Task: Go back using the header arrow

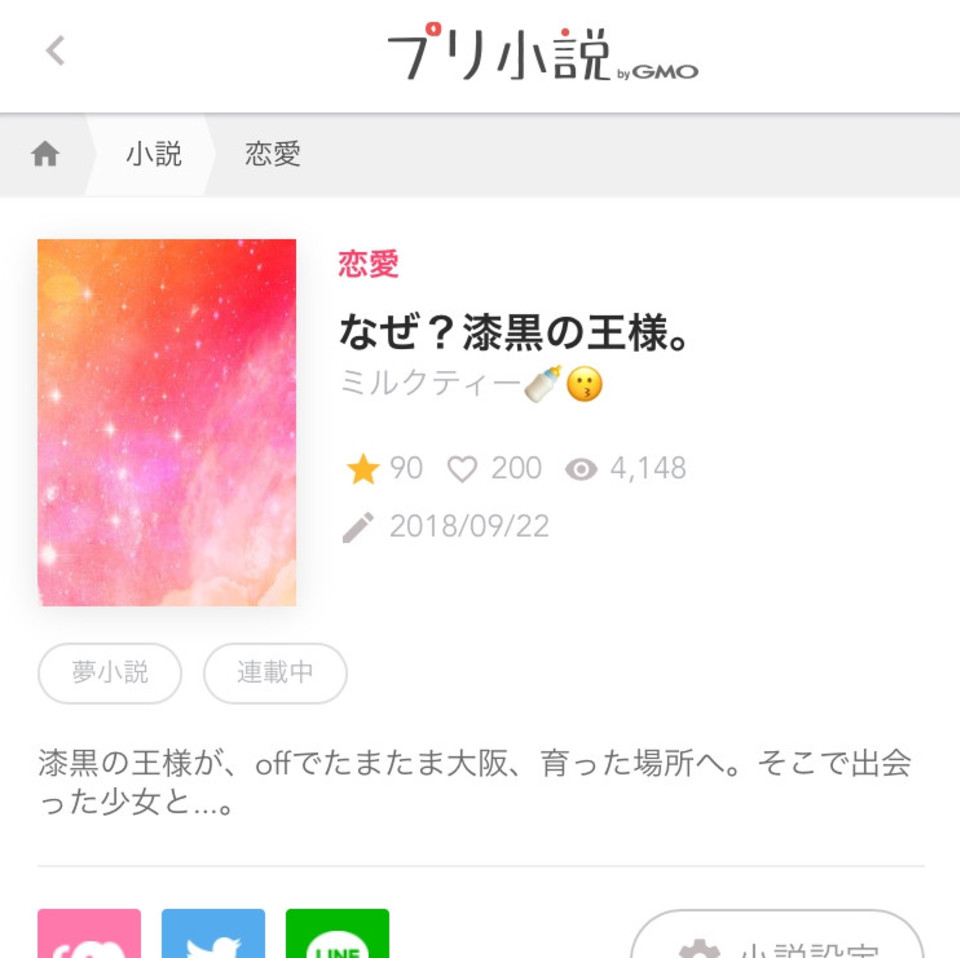Action: [x=56, y=51]
